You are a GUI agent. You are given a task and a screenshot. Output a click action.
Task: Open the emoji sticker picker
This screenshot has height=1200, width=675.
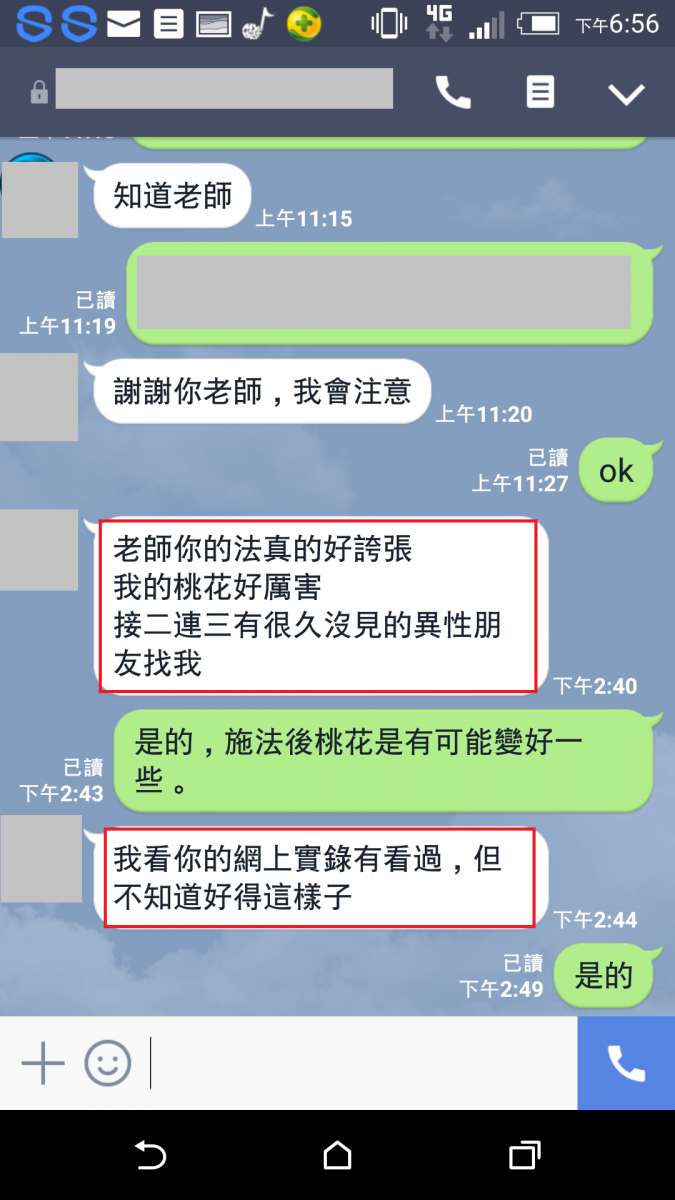[107, 1063]
